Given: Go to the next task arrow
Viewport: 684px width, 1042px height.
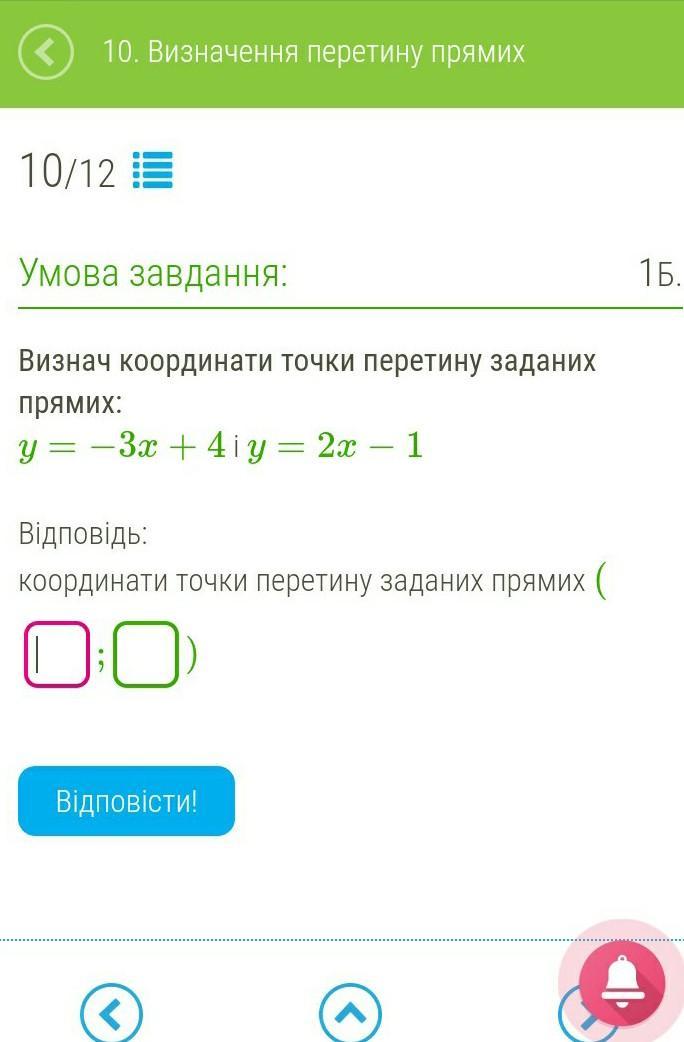Looking at the screenshot, I should [x=574, y=1018].
